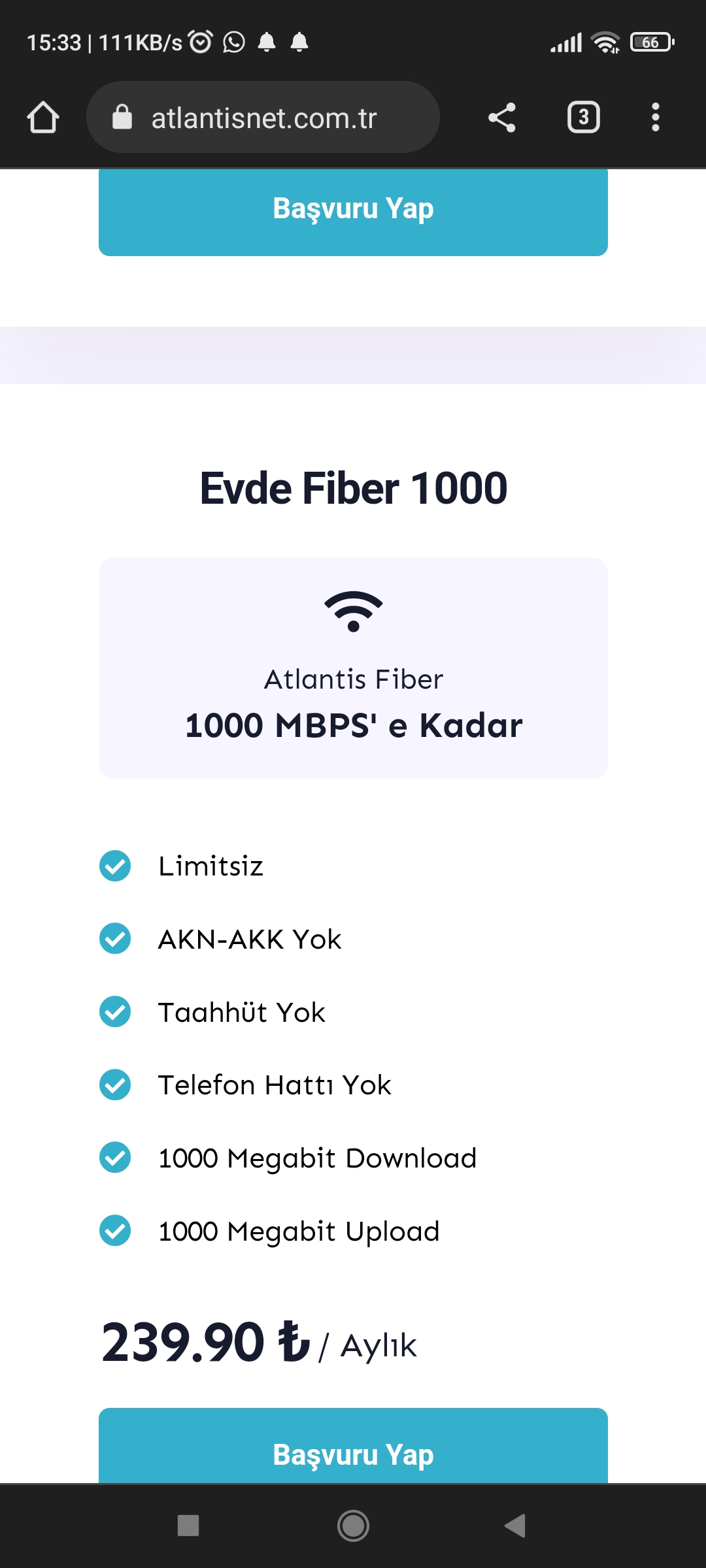
Task: Open the tab switcher showing 3 tabs
Action: point(583,118)
